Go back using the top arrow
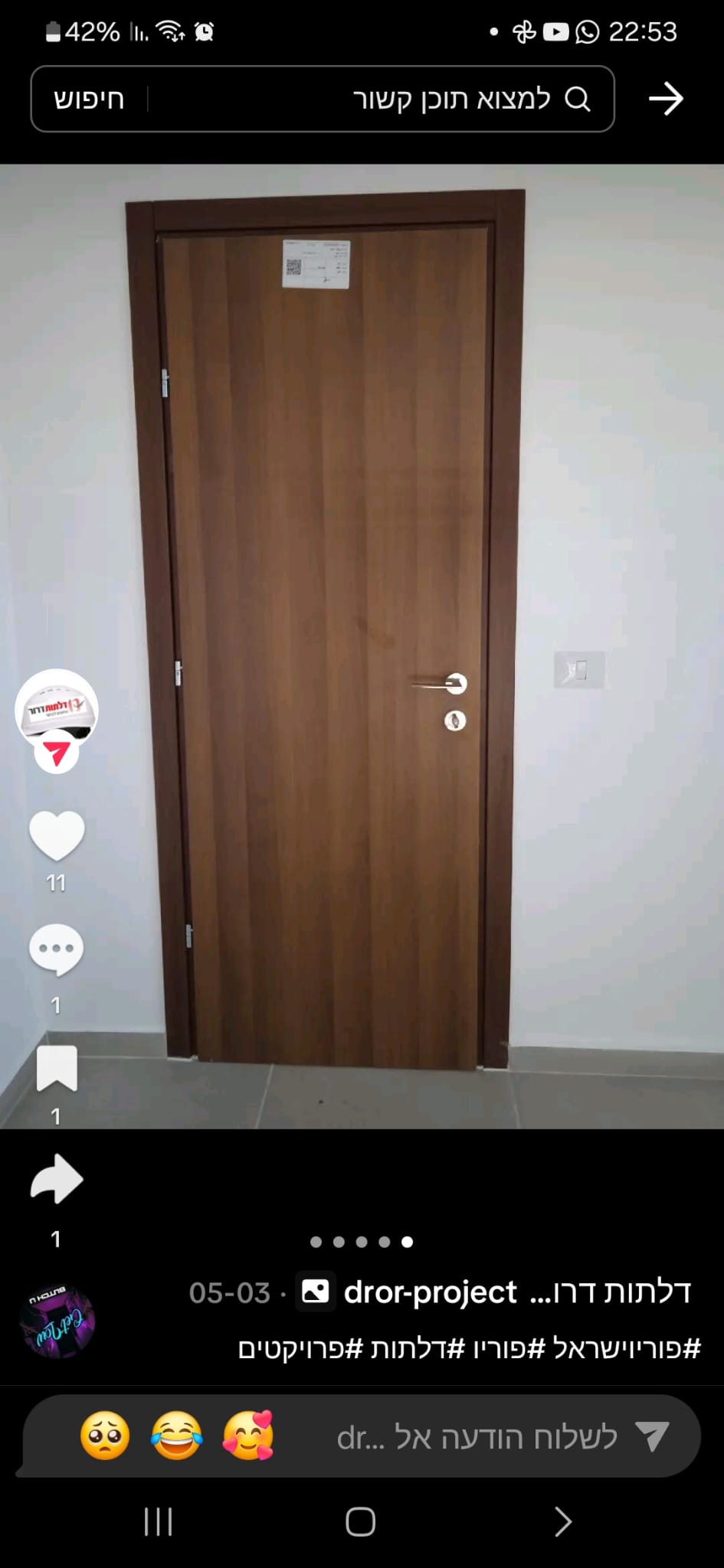This screenshot has height=1568, width=724. coord(665,100)
